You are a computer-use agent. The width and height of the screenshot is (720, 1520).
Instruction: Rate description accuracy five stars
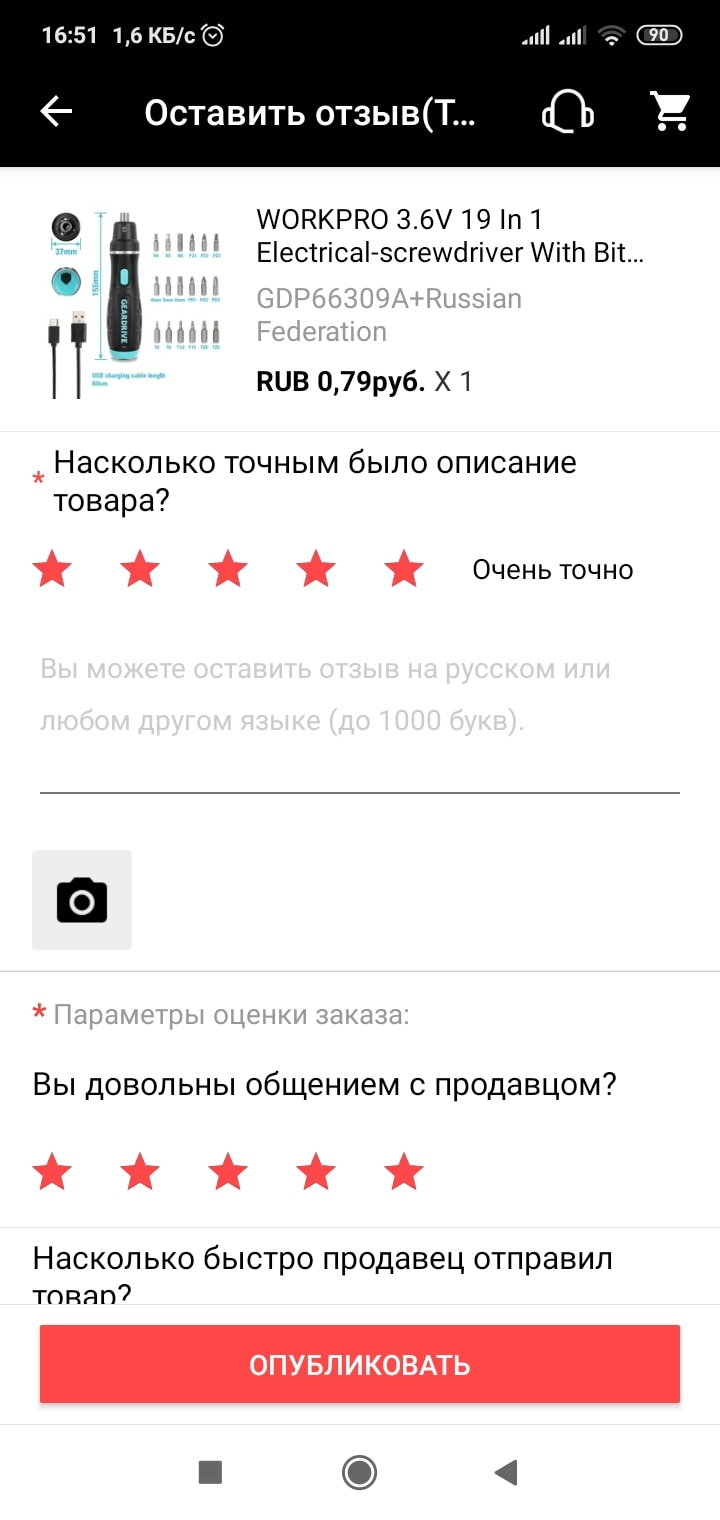[x=404, y=570]
